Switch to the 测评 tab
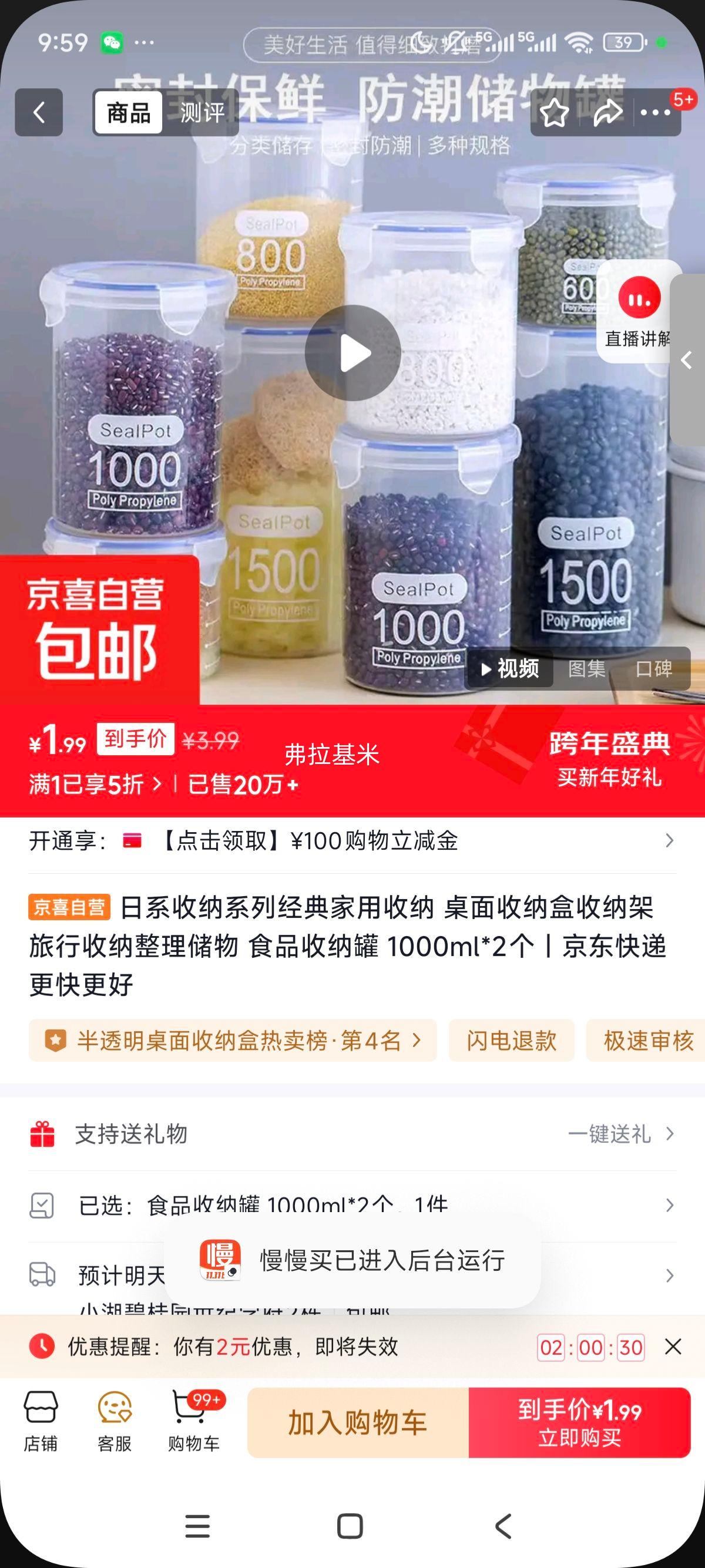 click(x=201, y=114)
